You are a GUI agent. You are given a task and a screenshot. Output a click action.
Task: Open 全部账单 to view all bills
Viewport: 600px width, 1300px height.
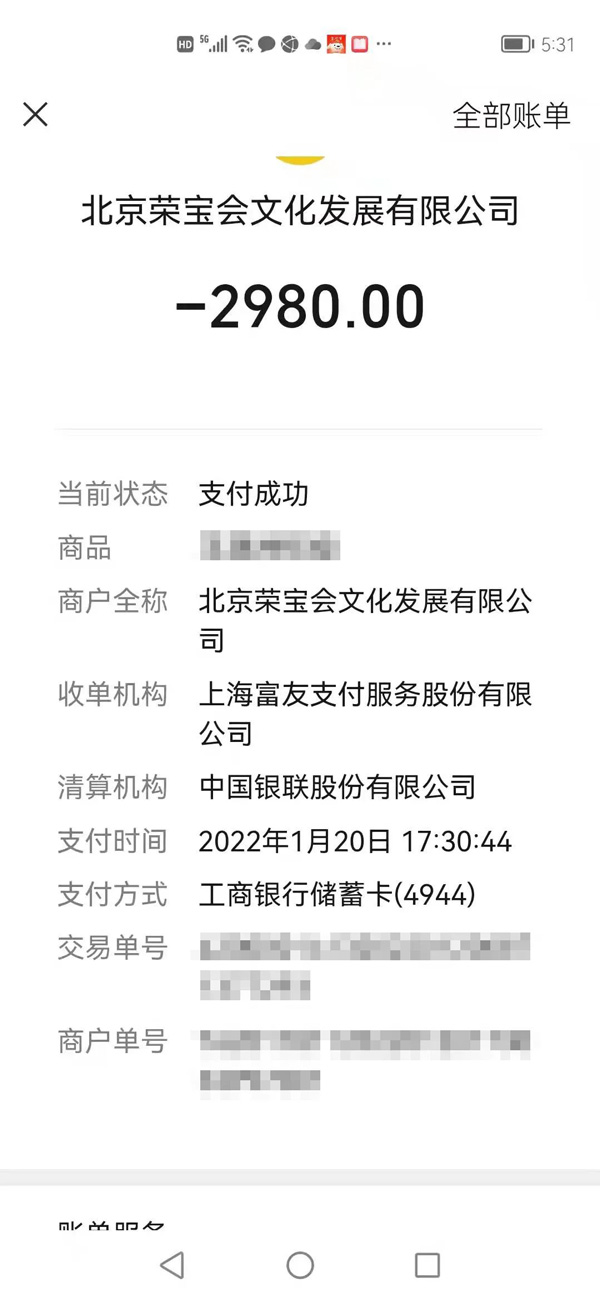click(x=511, y=116)
